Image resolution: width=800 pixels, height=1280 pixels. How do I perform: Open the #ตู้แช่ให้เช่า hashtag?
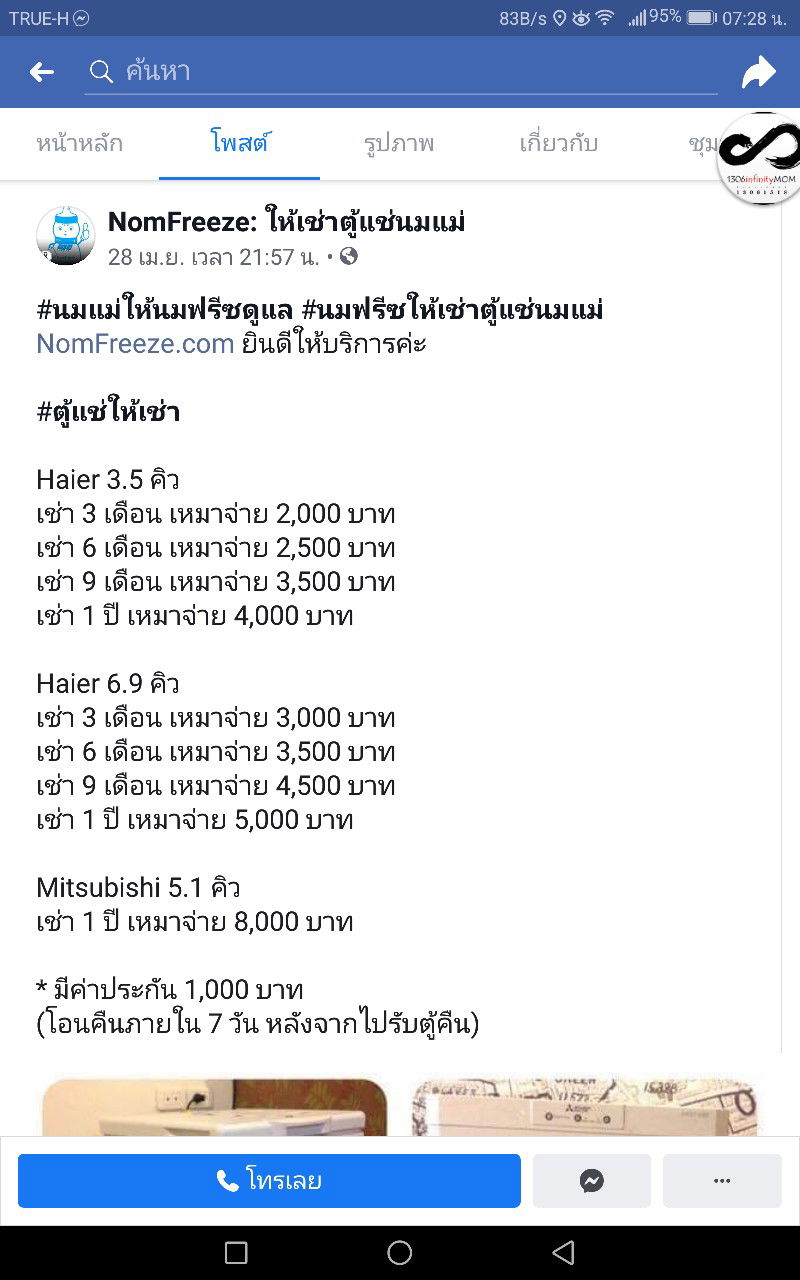pos(108,412)
